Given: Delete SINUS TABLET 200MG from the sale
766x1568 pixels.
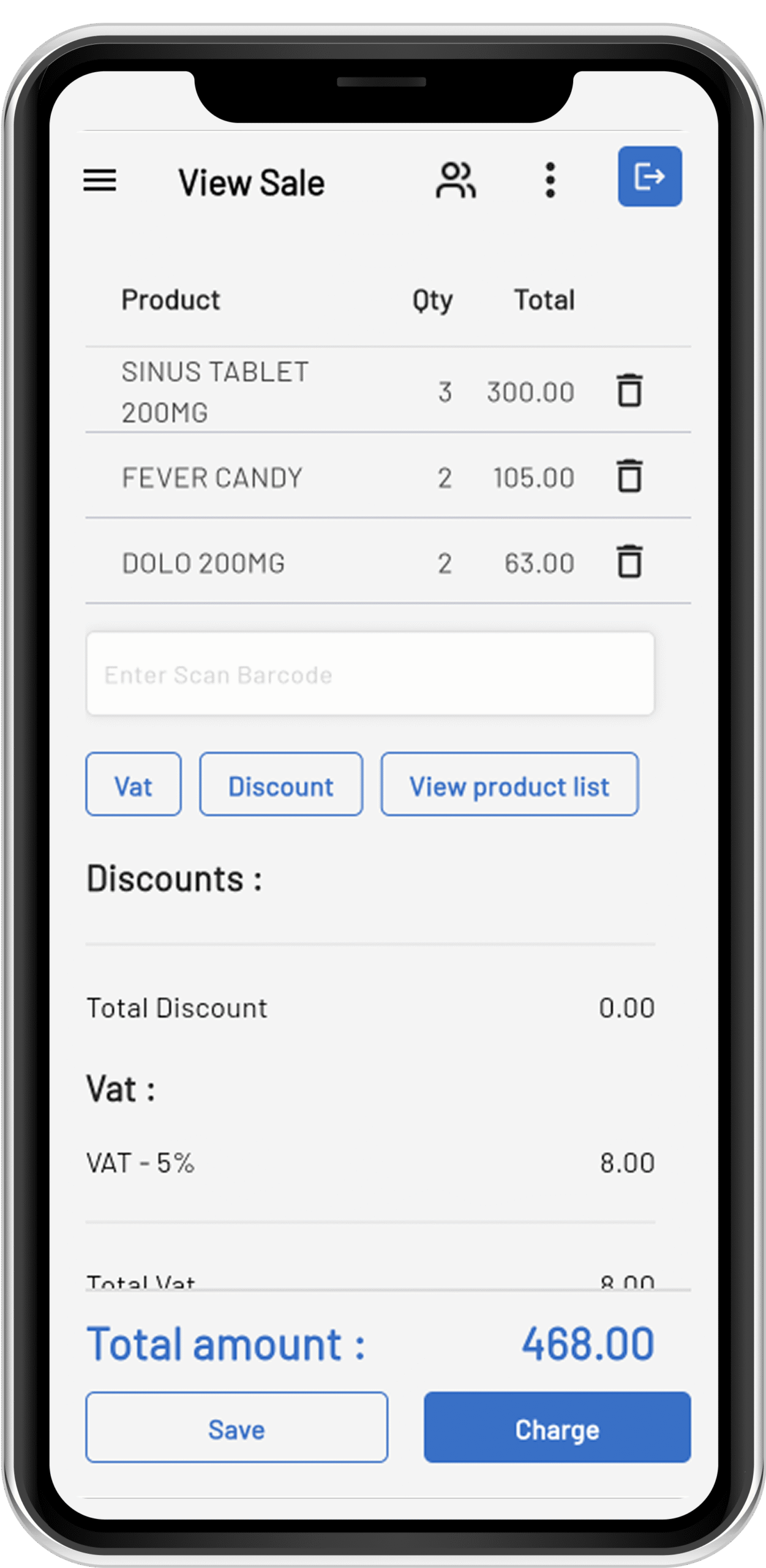Looking at the screenshot, I should click(x=629, y=390).
